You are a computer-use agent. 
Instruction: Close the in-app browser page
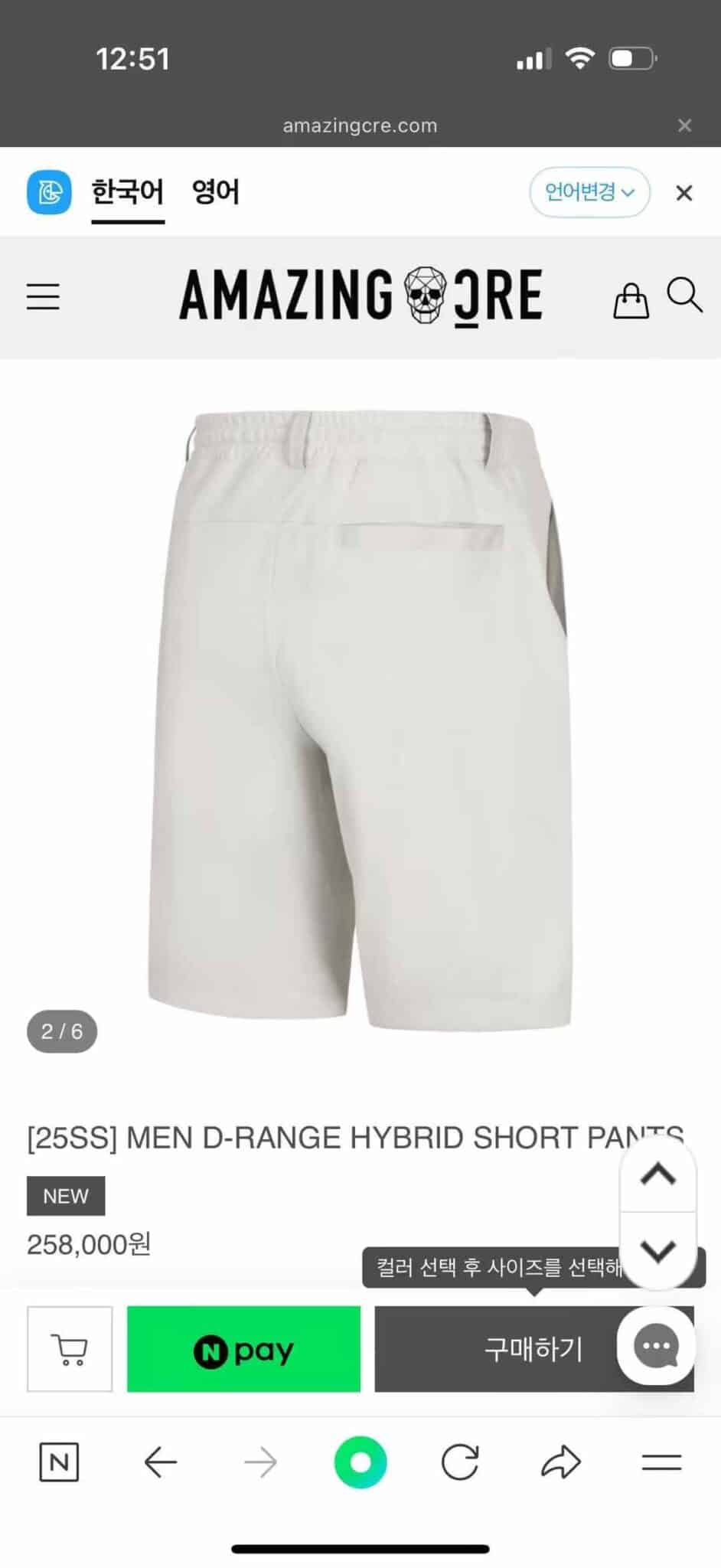coord(684,125)
